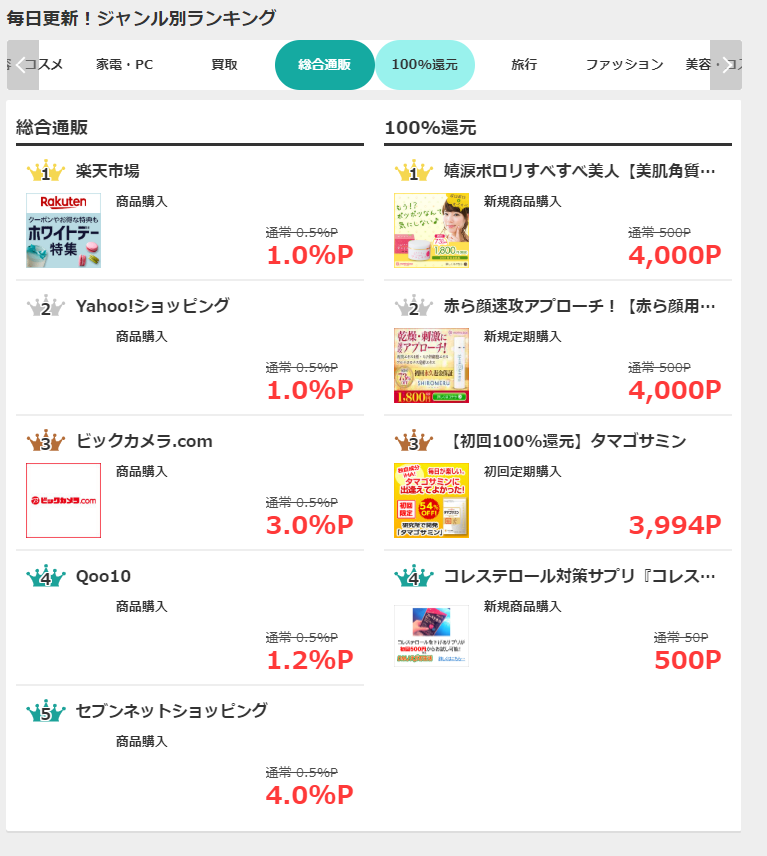Screen dimensions: 767x856
Task: Show previous genre tabs with left arrow
Action: (22, 65)
